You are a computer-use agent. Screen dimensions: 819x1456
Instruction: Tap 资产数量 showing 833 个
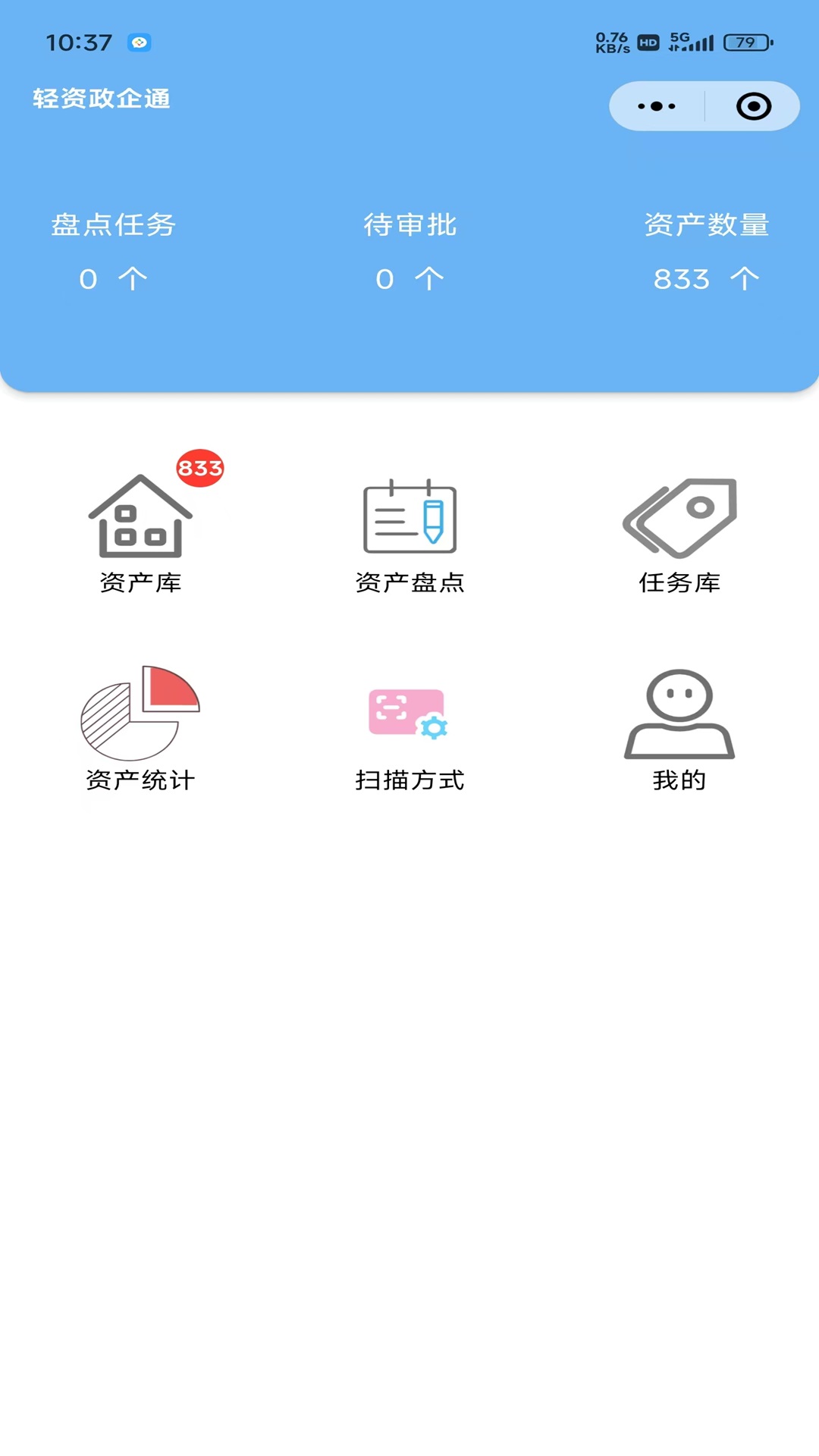coord(707,250)
